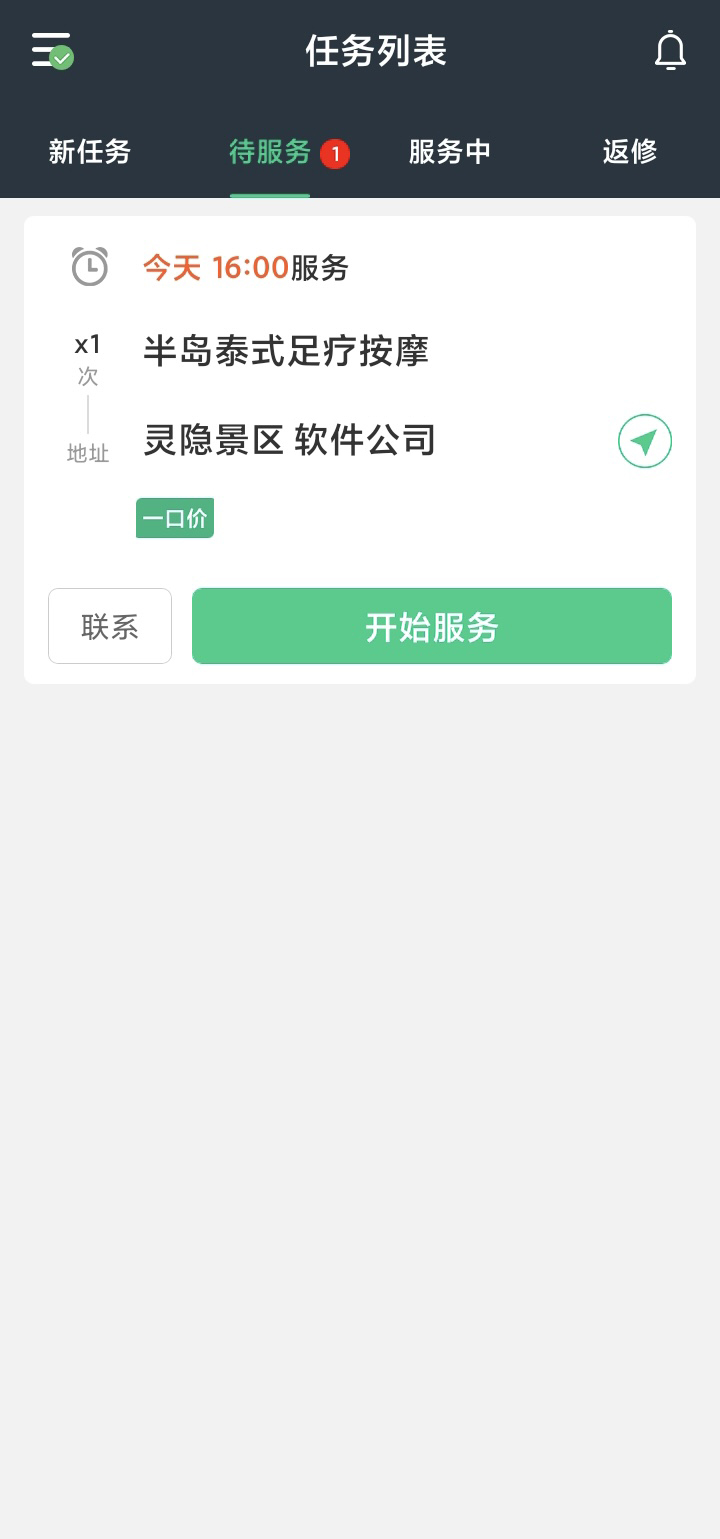Switch to the 服务中 tab

(450, 152)
